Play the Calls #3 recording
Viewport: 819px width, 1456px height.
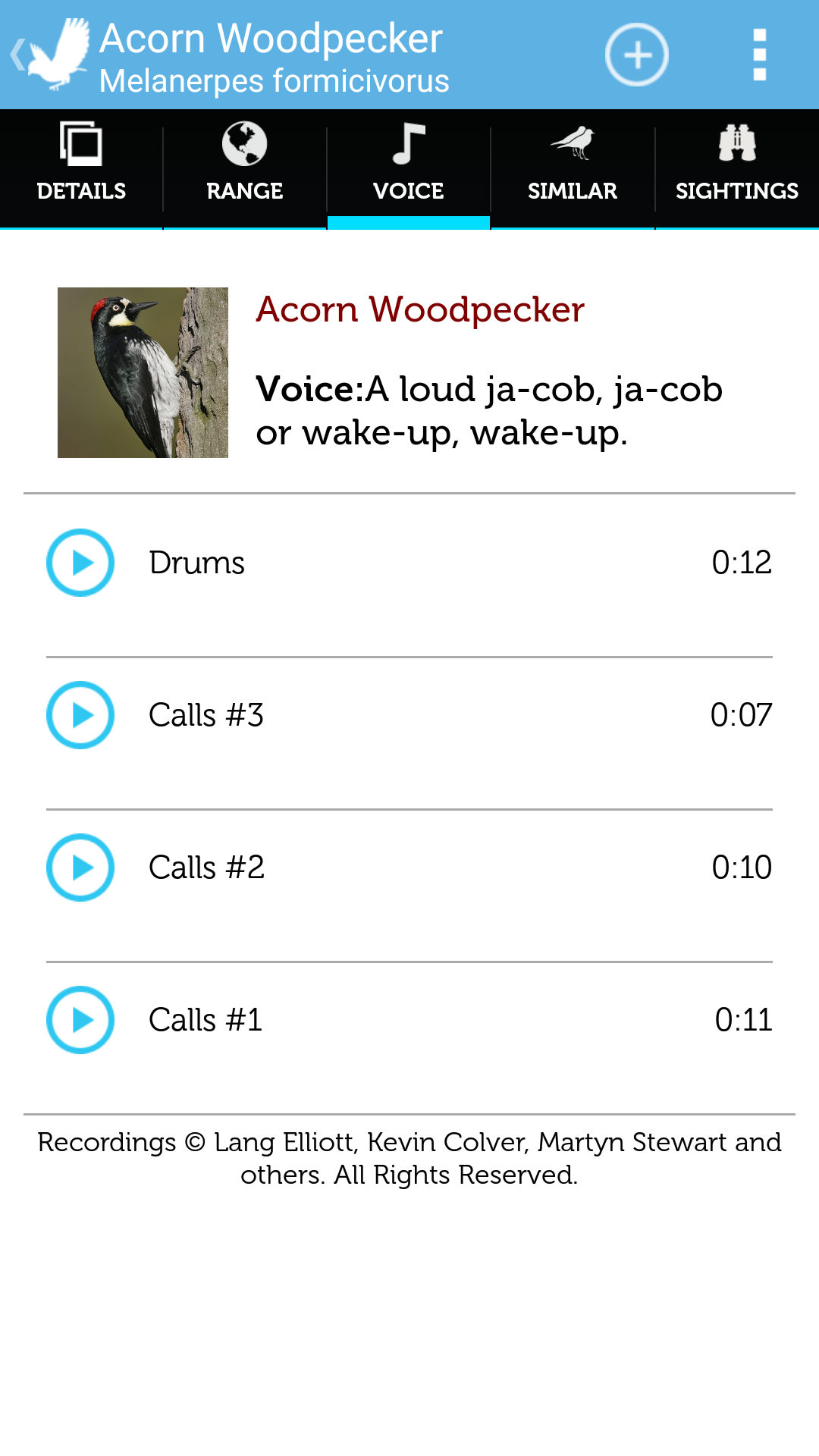click(80, 715)
